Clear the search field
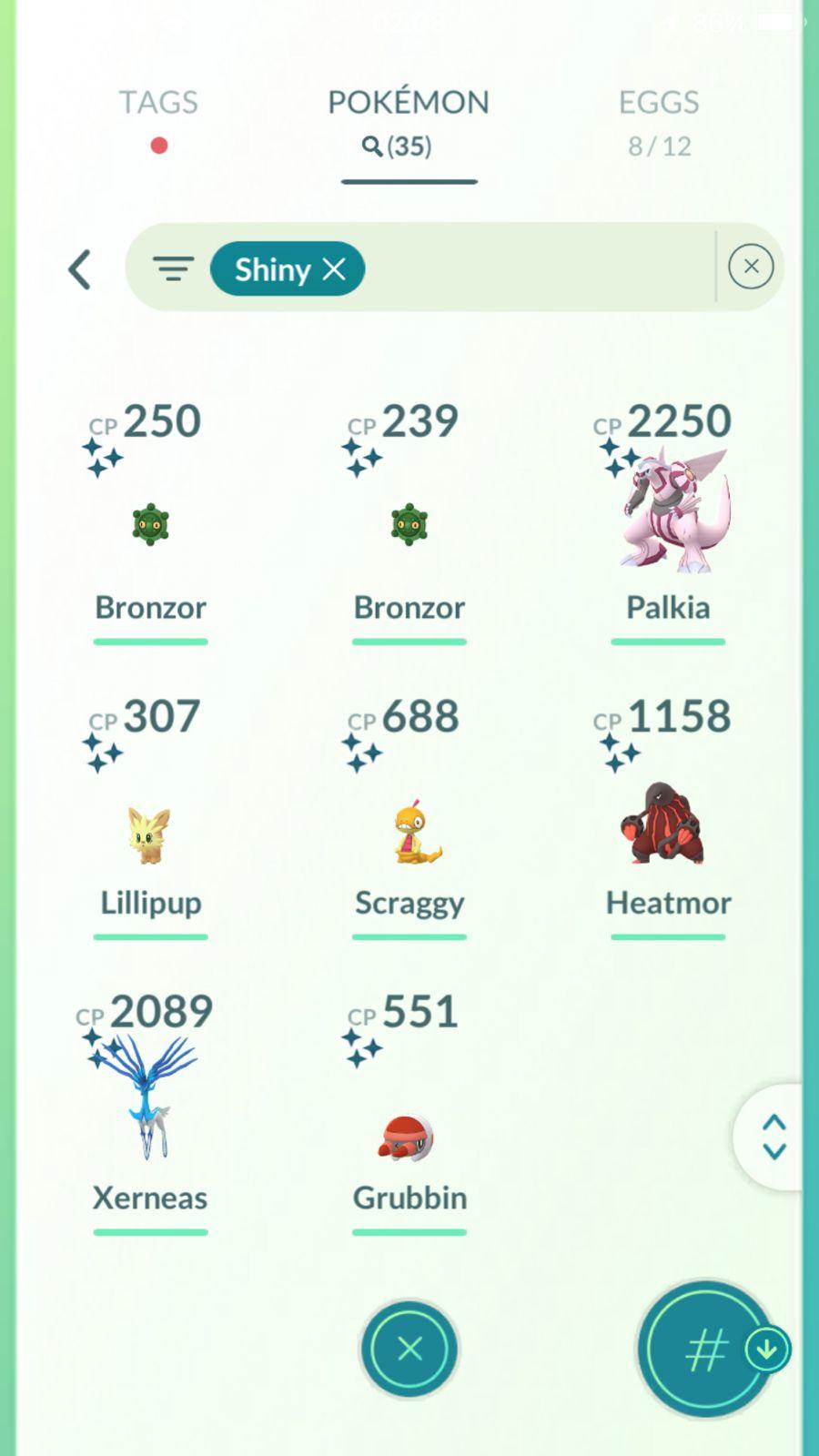 (751, 267)
